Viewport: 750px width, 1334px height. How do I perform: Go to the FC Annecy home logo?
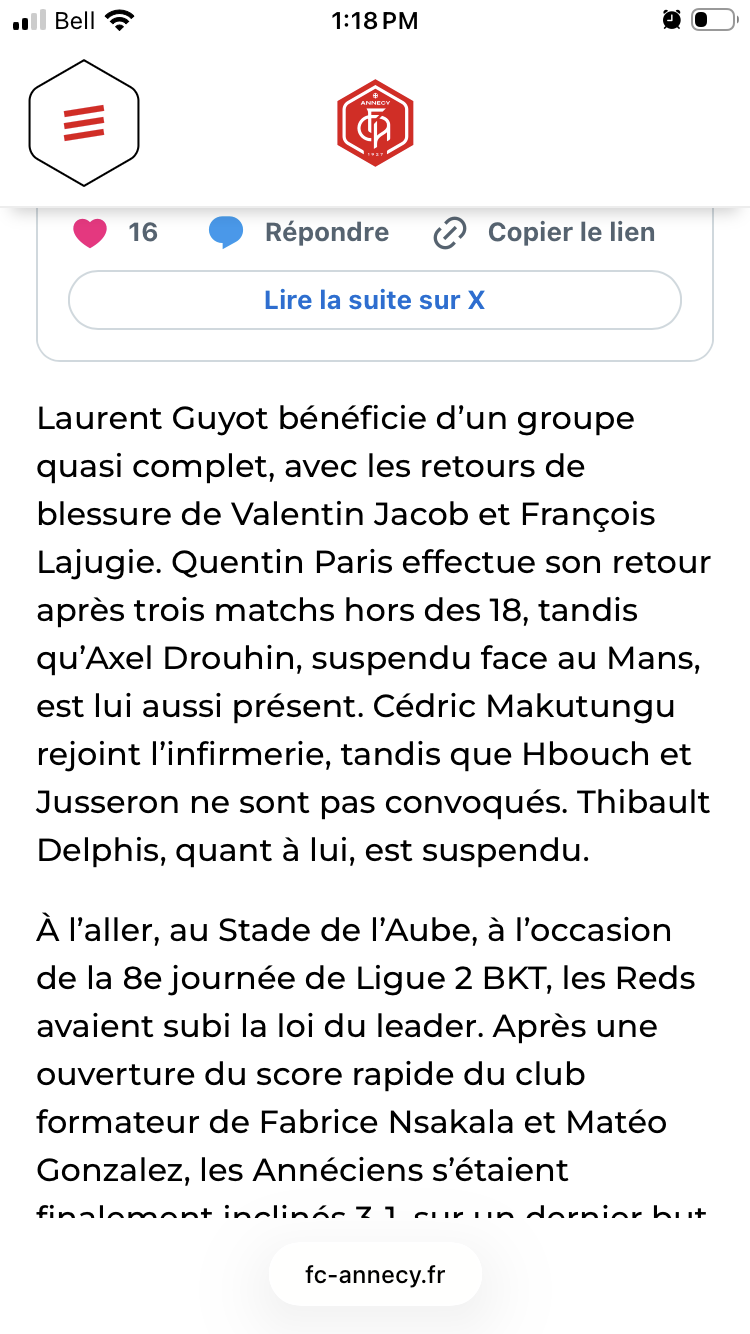pyautogui.click(x=375, y=123)
